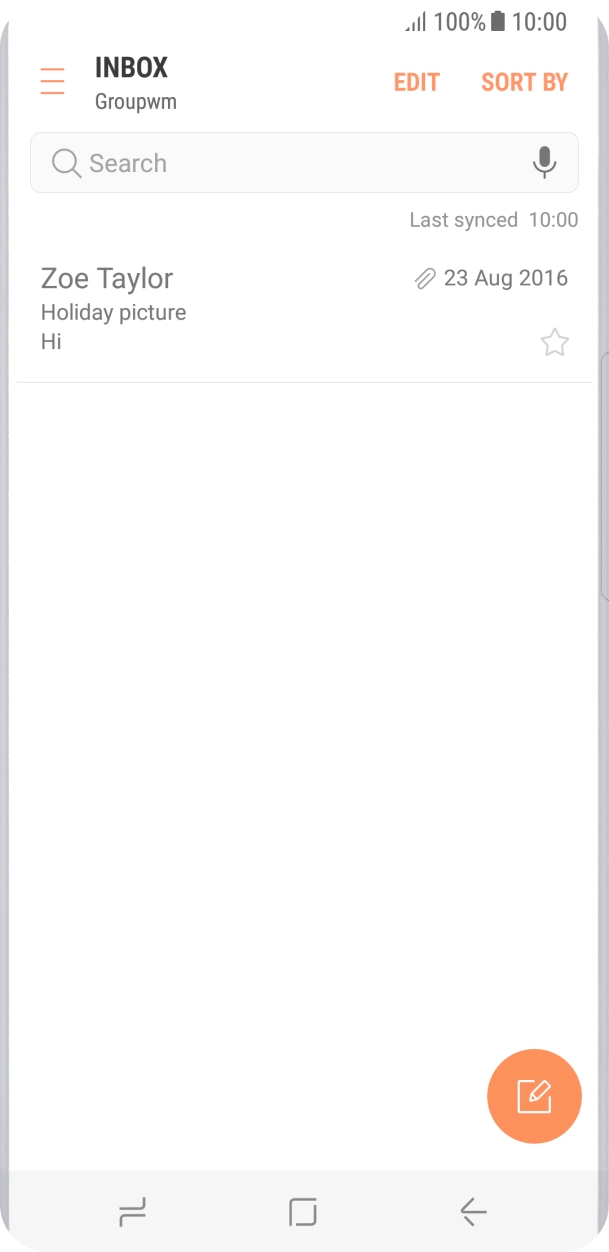This screenshot has width=609, height=1252.
Task: Open recent apps from the navigation bar
Action: tap(132, 1212)
